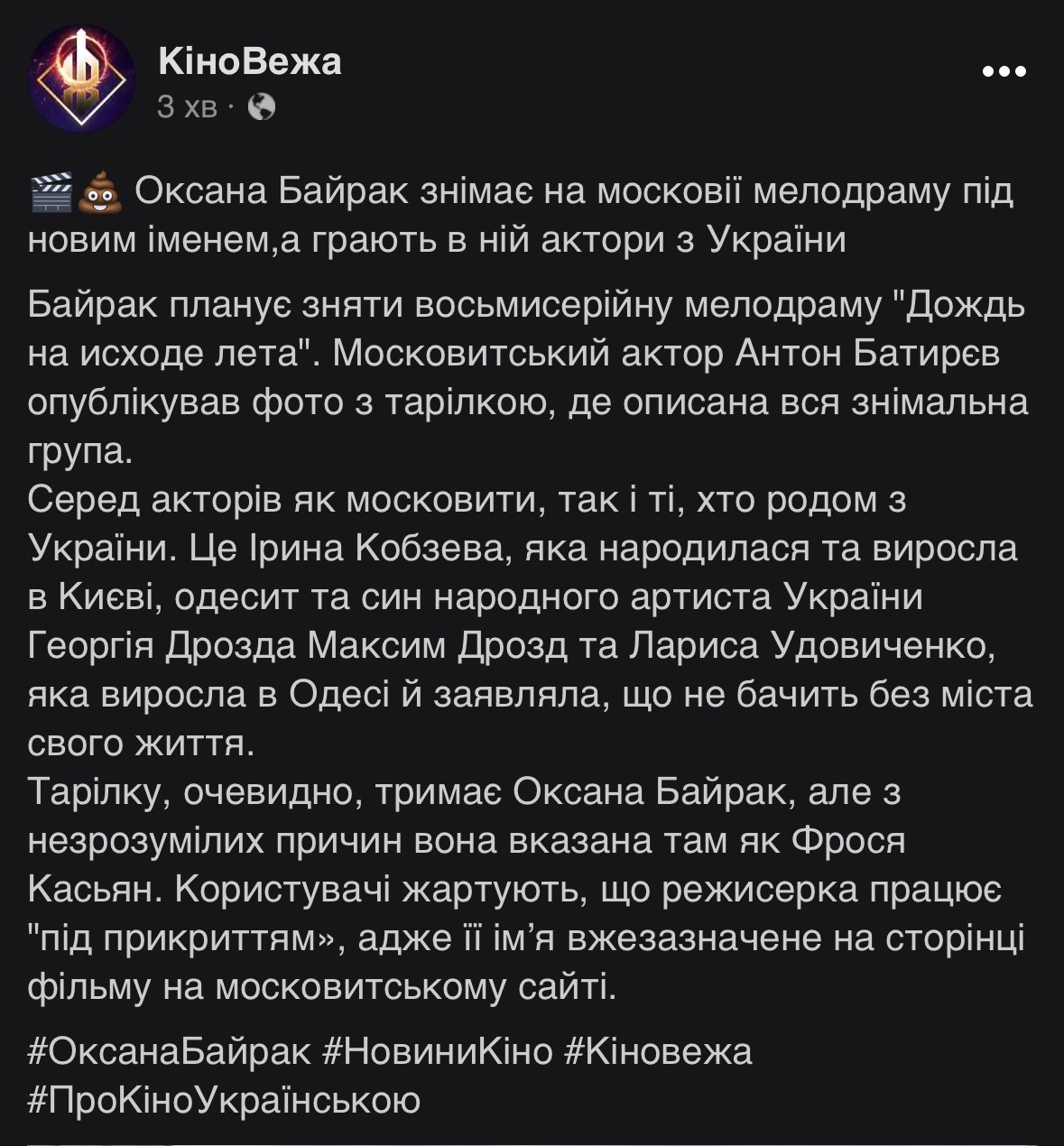Open the #Кіновежа hashtag
The width and height of the screenshot is (1064, 1146).
(x=658, y=1051)
